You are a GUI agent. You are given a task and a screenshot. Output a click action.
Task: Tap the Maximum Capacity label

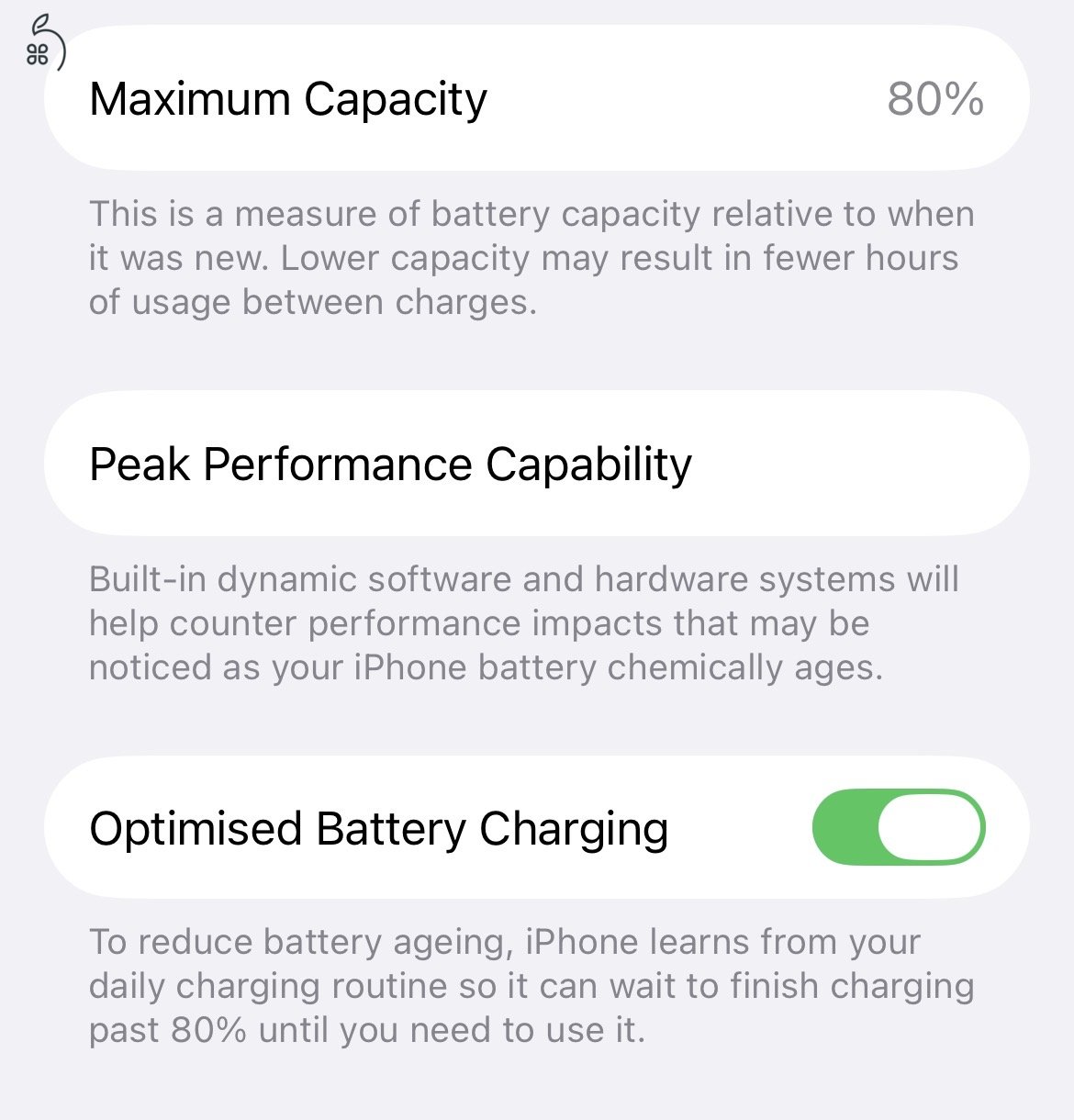click(x=287, y=99)
